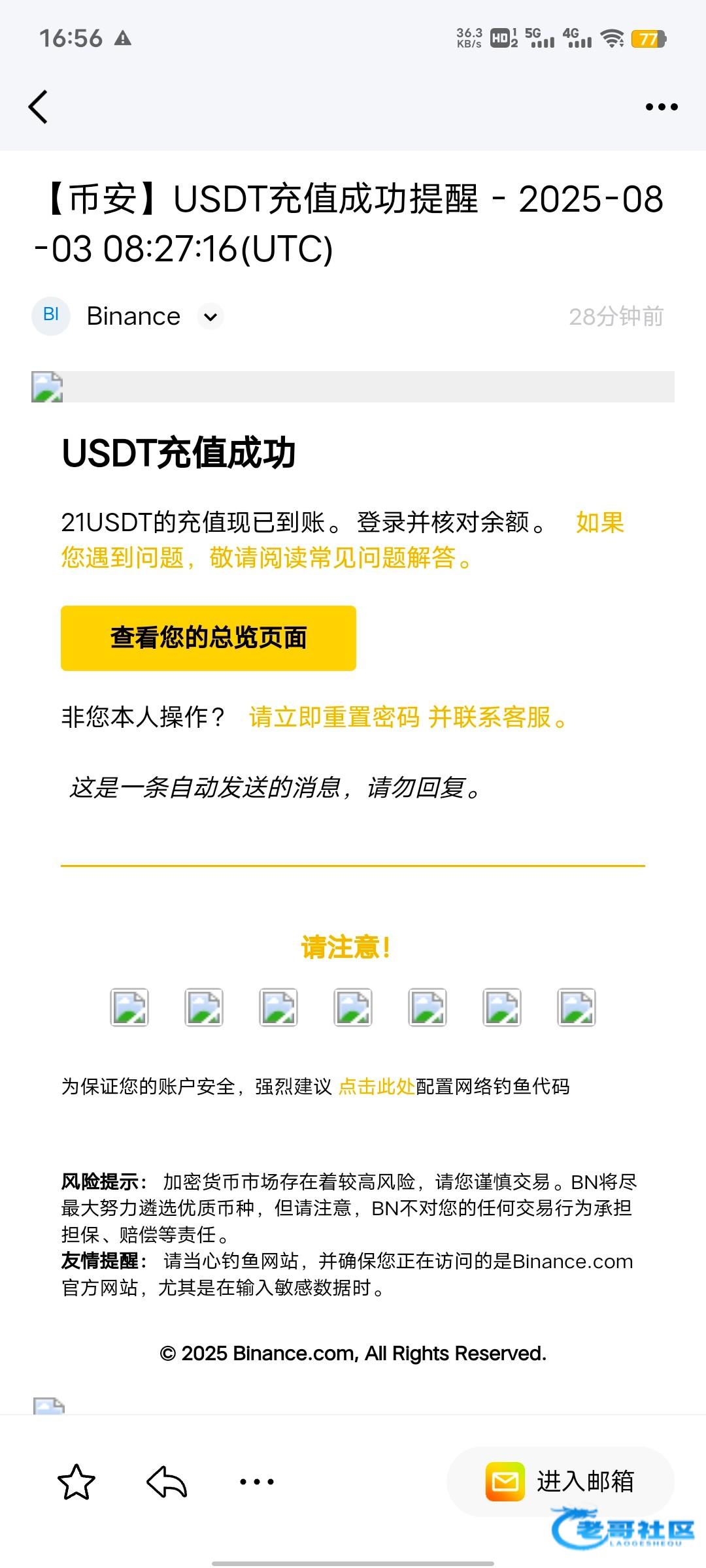
Task: Tap 查看您的总览页面 button
Action: coord(209,638)
